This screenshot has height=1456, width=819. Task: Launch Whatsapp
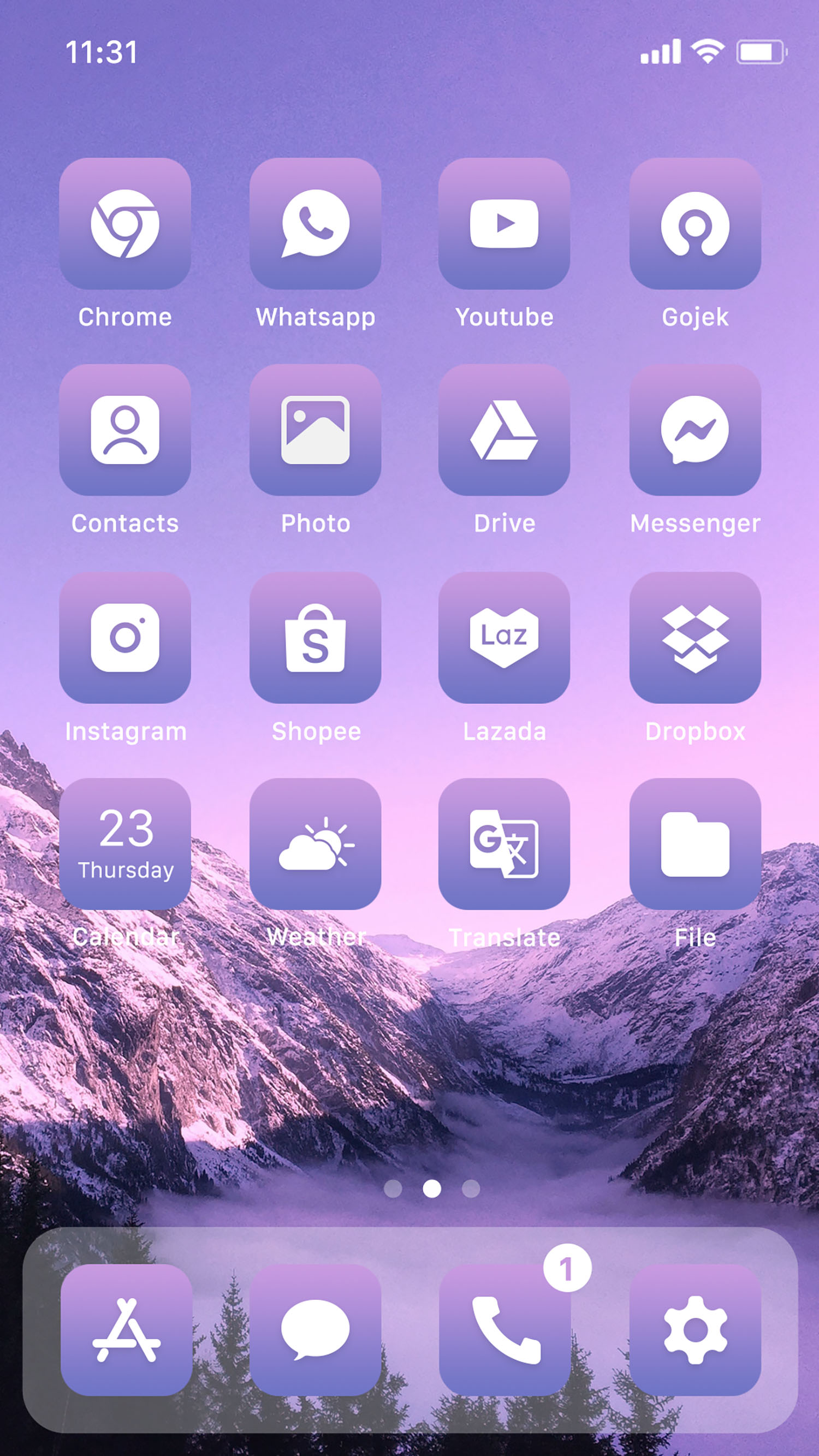[x=315, y=224]
